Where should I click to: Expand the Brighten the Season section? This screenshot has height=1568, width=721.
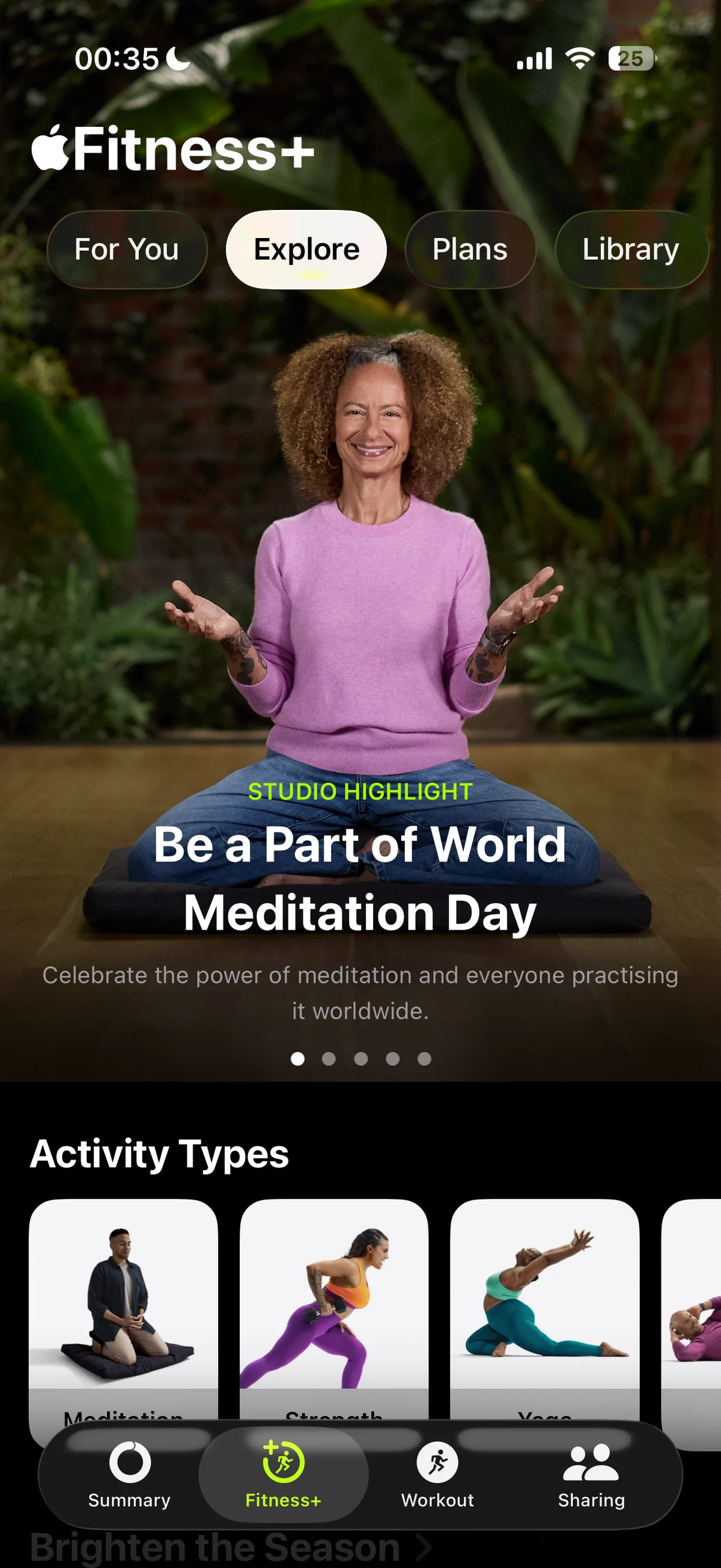click(231, 1549)
